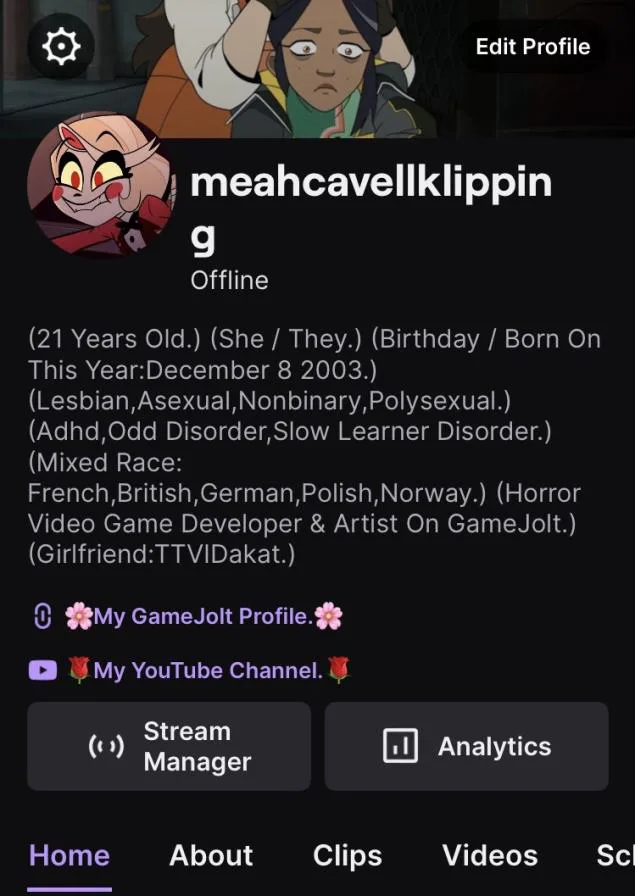
Task: Open the My GameJolt Profile link
Action: pyautogui.click(x=204, y=617)
